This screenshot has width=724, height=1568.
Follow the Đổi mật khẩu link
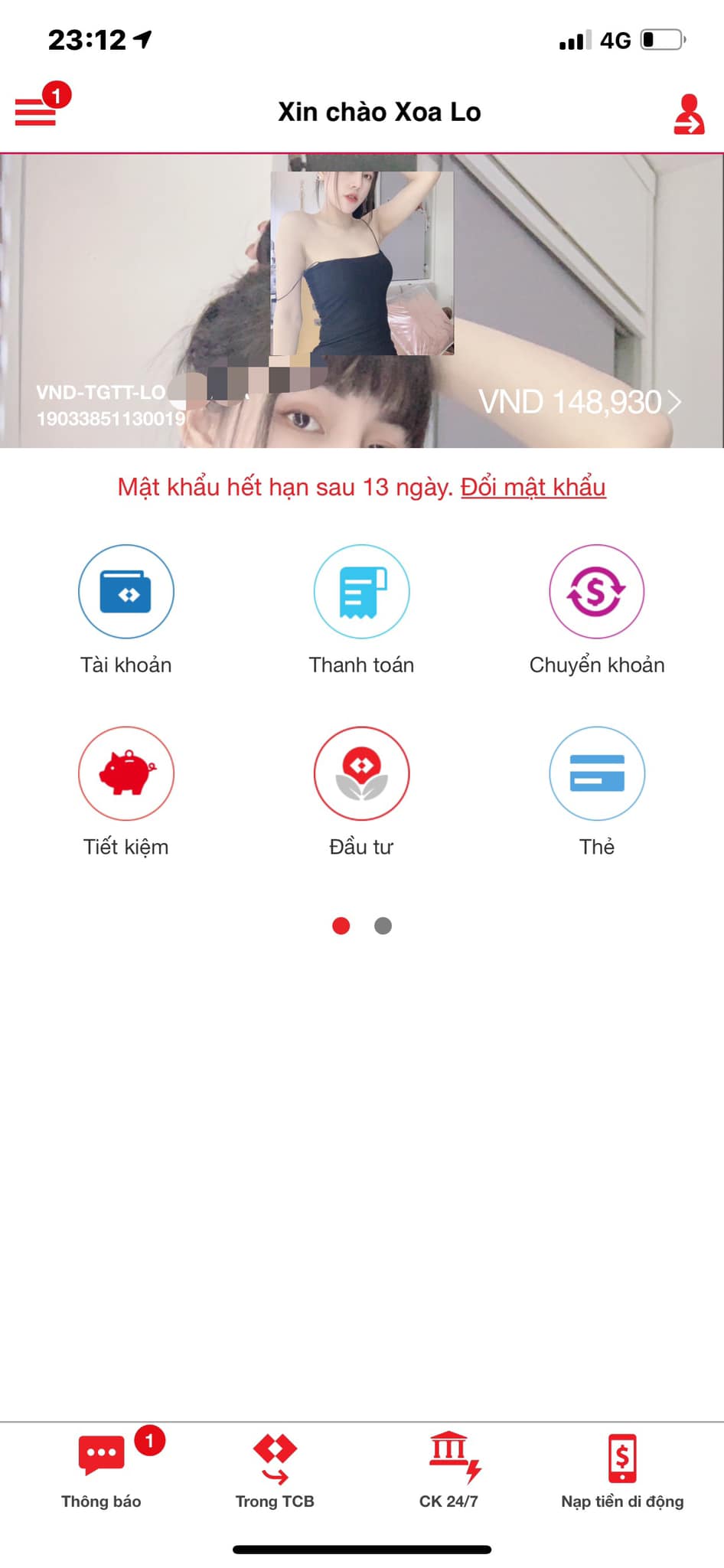pos(533,487)
